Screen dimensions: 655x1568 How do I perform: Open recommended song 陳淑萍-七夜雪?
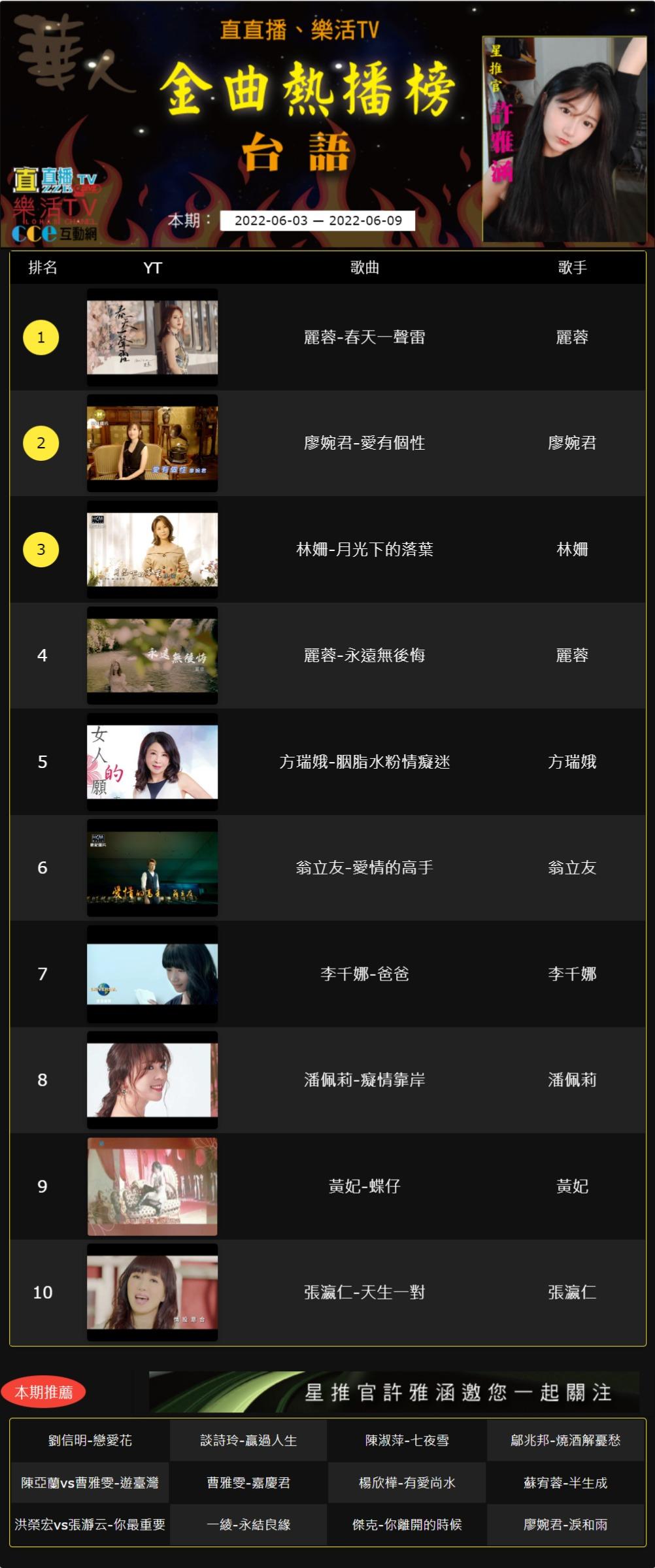407,1441
